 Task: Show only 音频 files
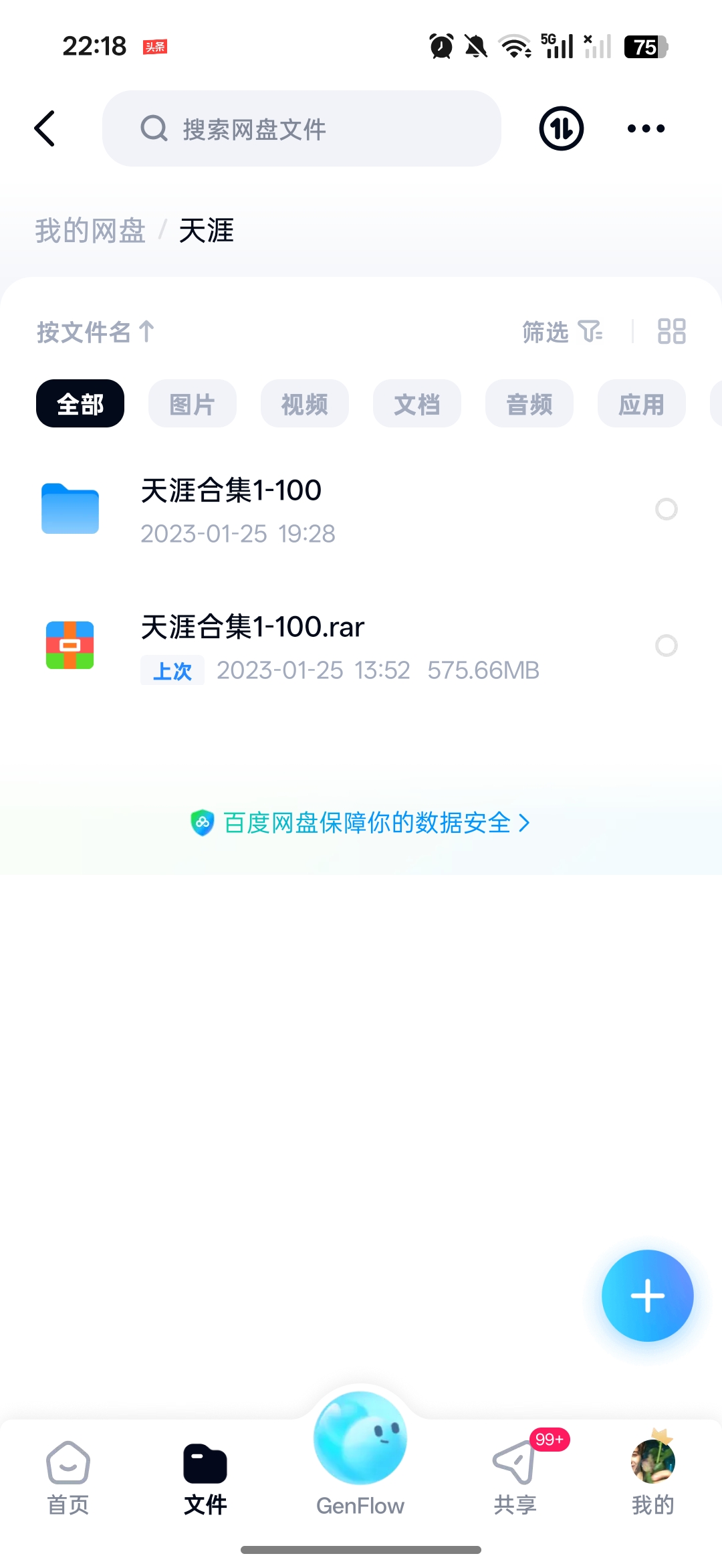(529, 404)
